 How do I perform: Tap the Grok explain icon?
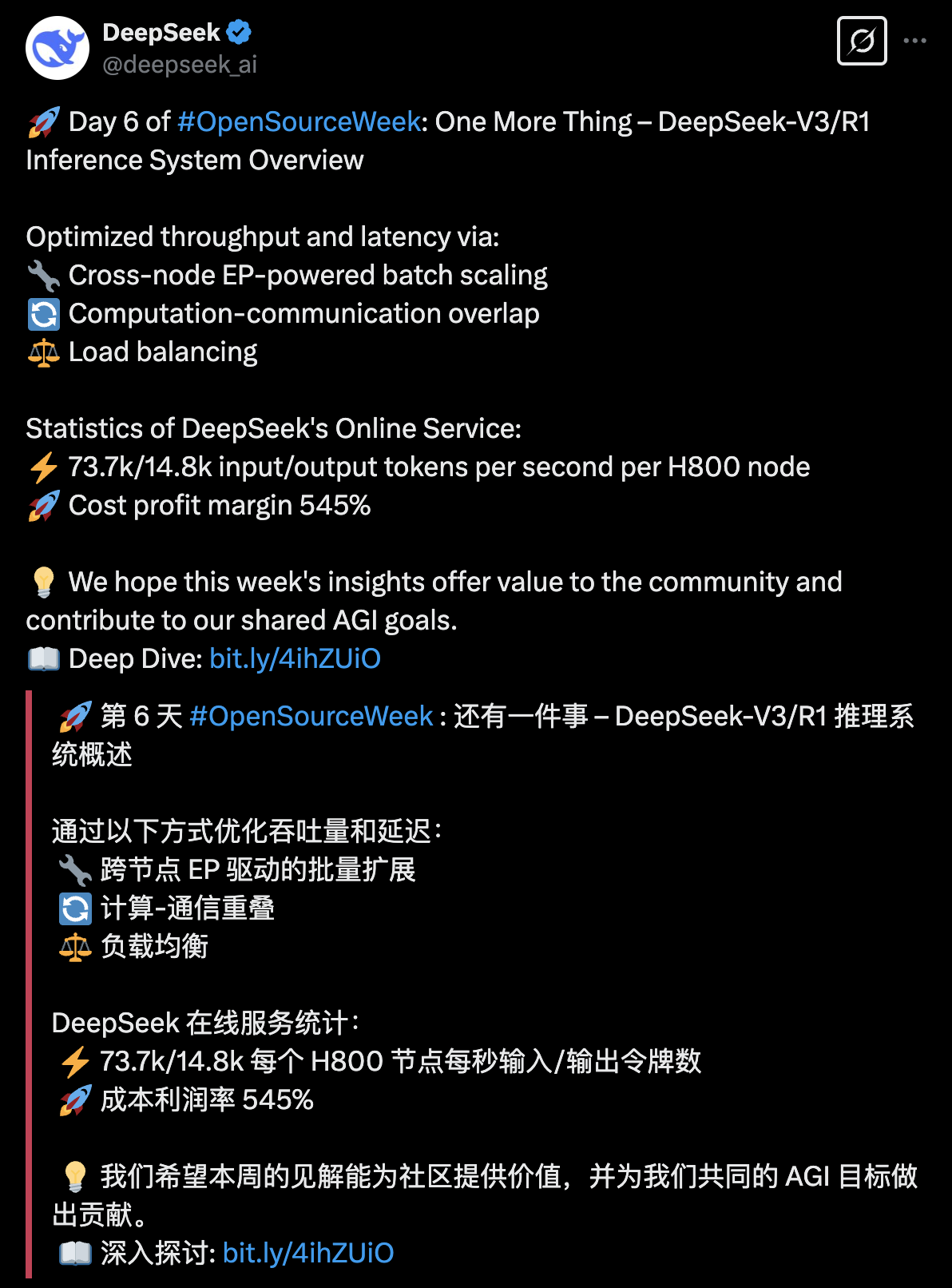pyautogui.click(x=862, y=41)
